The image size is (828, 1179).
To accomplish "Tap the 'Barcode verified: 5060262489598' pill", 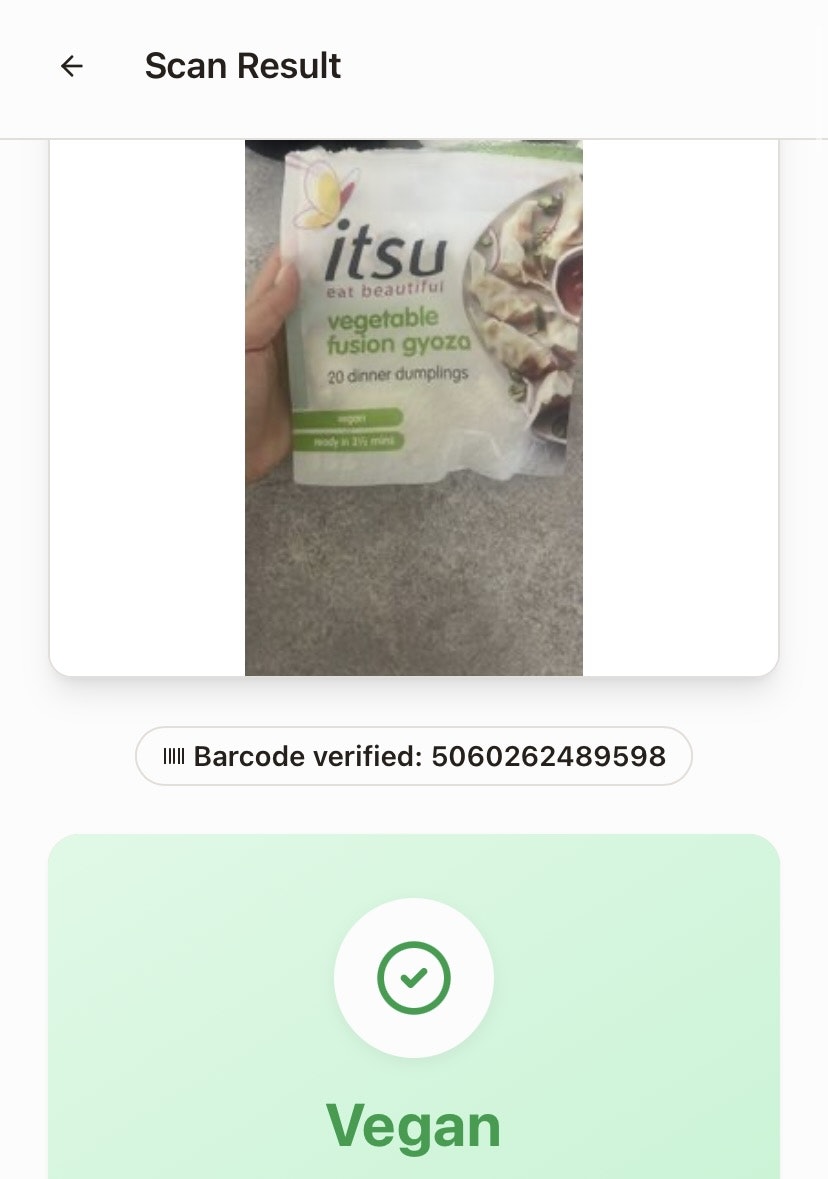I will tap(414, 756).
